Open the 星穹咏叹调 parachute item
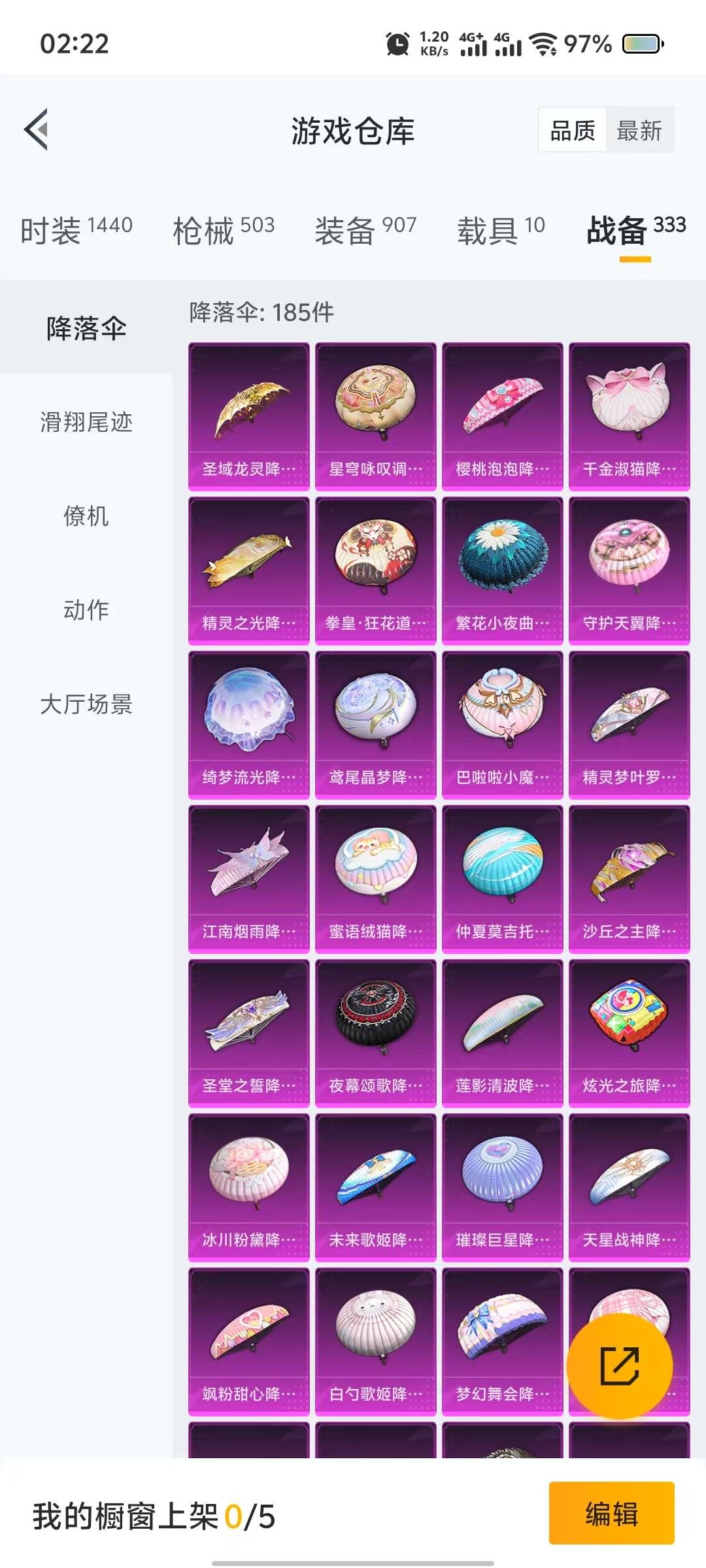 pyautogui.click(x=375, y=416)
